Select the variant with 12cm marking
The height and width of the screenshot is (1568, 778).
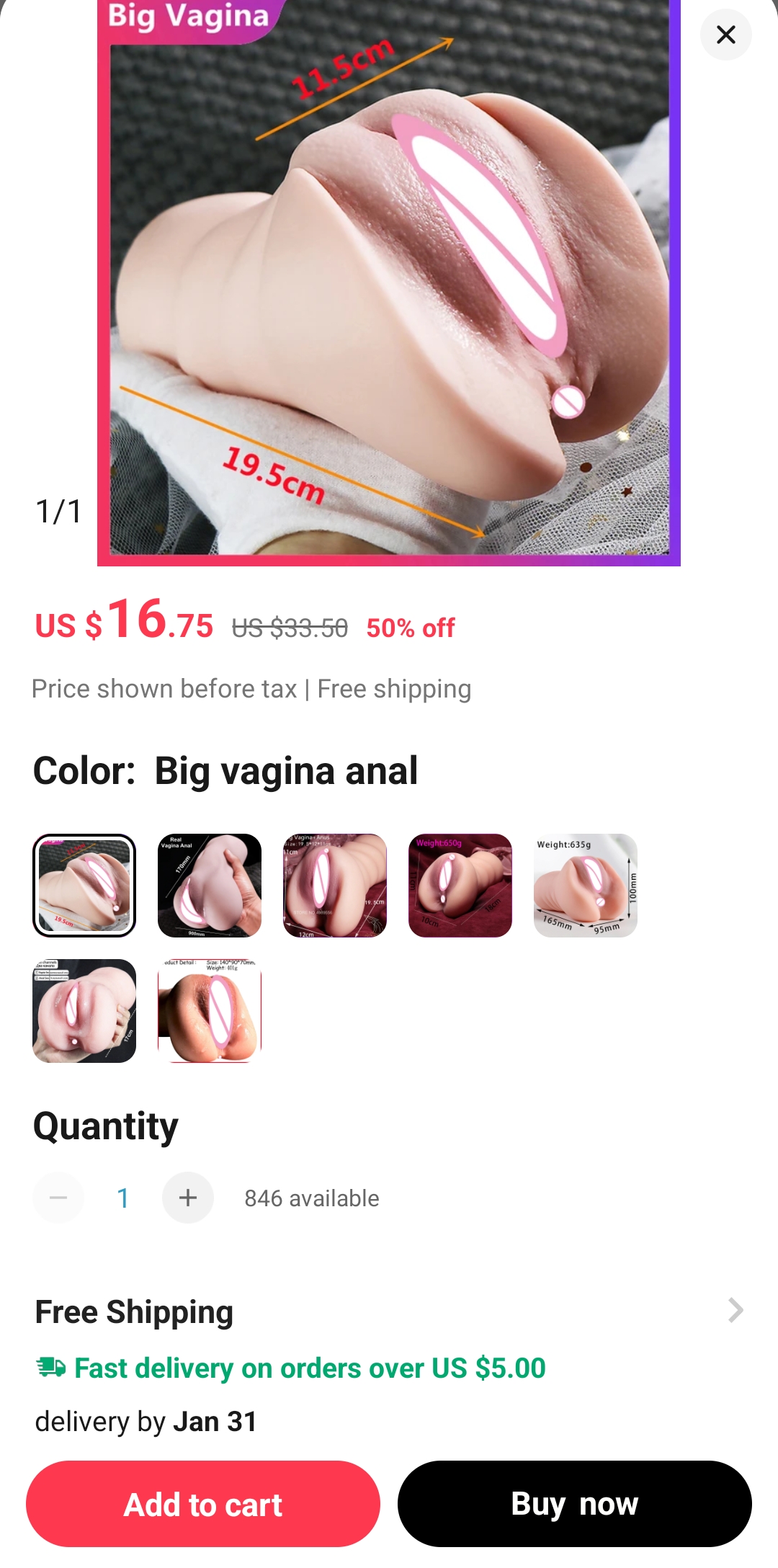(335, 886)
